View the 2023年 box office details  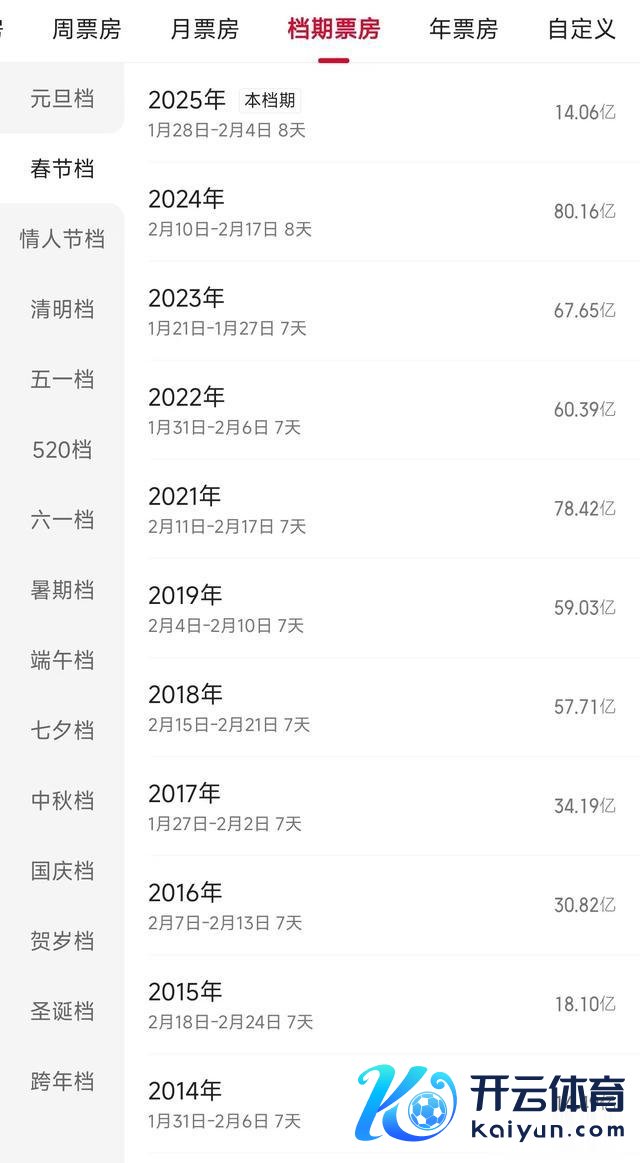point(380,311)
